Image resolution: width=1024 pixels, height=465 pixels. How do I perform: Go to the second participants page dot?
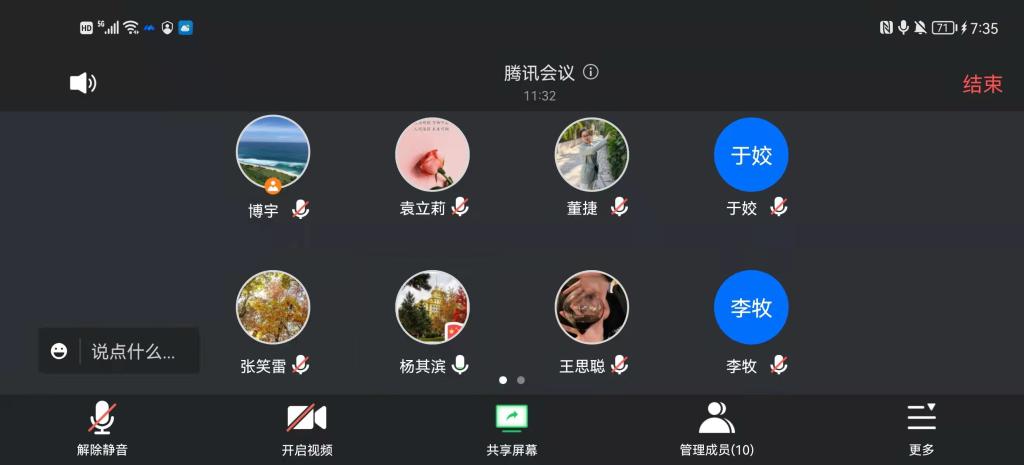(521, 380)
